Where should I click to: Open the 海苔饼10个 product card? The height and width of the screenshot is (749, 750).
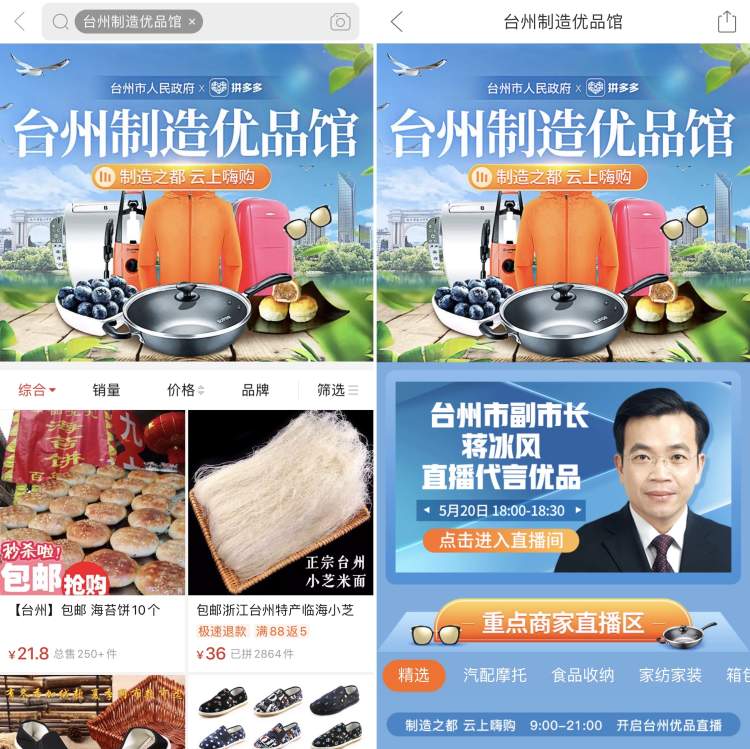click(x=93, y=530)
